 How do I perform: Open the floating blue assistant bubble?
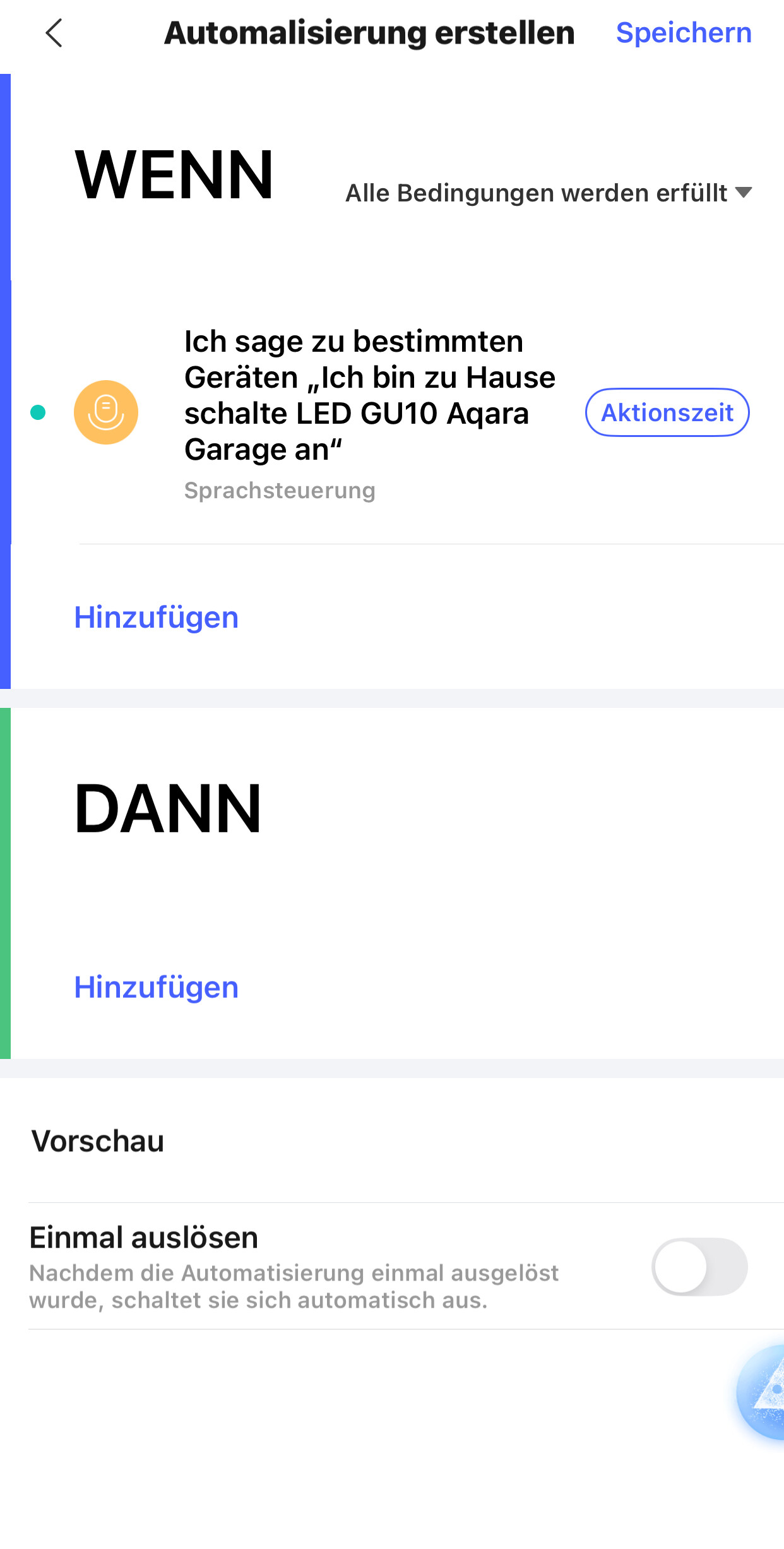click(x=762, y=1392)
